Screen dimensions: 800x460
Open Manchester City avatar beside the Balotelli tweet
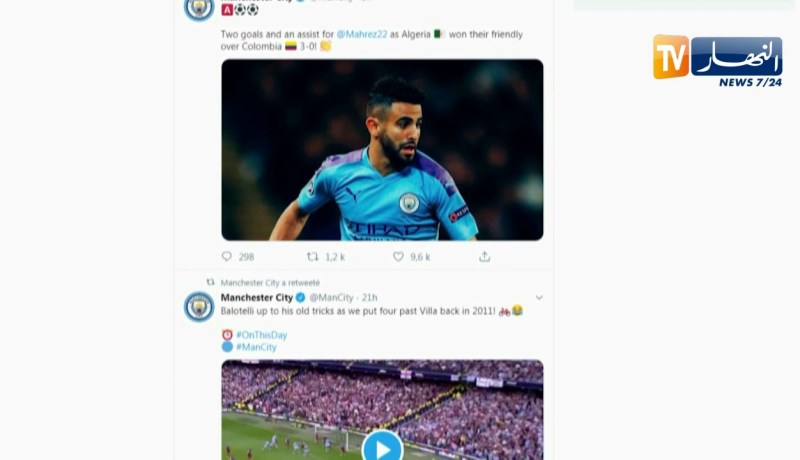tap(199, 306)
